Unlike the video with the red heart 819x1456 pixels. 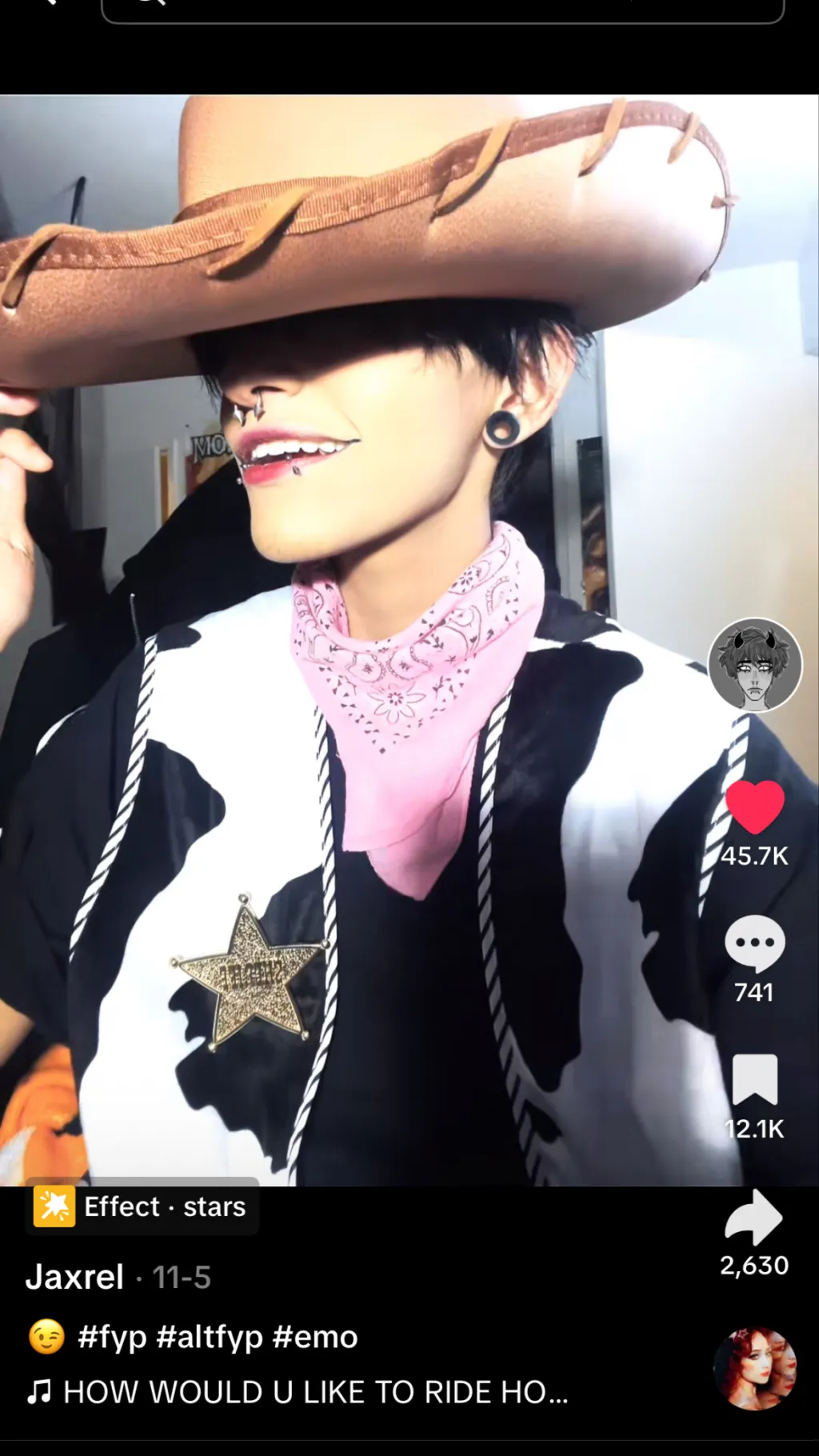[x=754, y=806]
